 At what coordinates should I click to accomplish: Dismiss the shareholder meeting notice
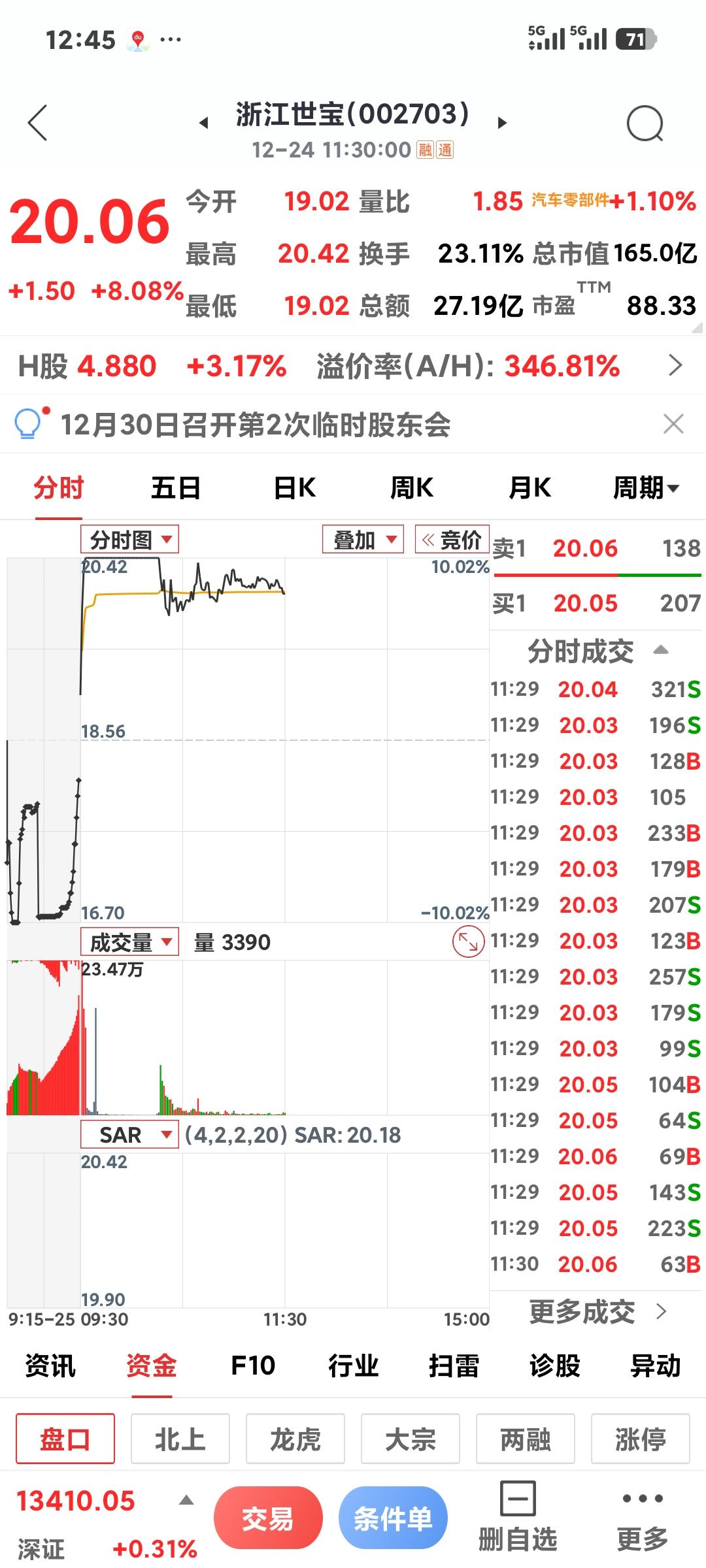(674, 425)
